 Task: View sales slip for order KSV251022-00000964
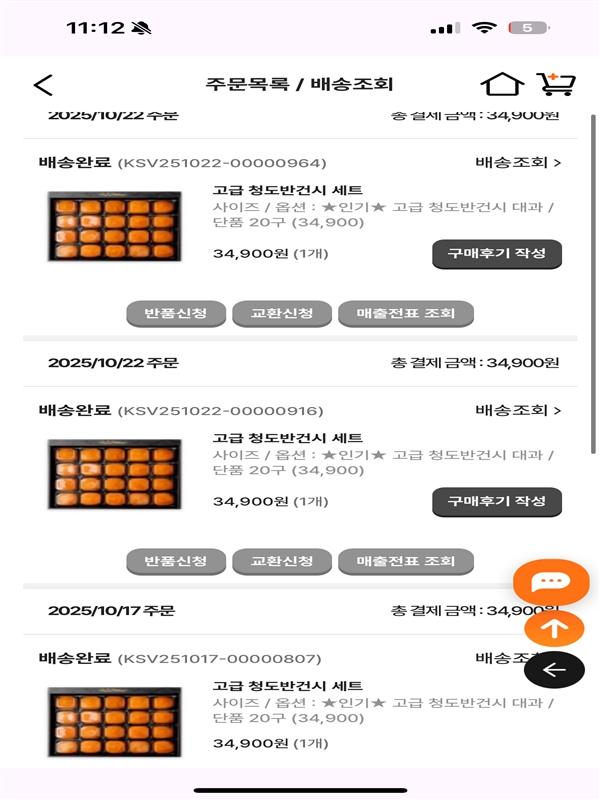click(x=405, y=313)
